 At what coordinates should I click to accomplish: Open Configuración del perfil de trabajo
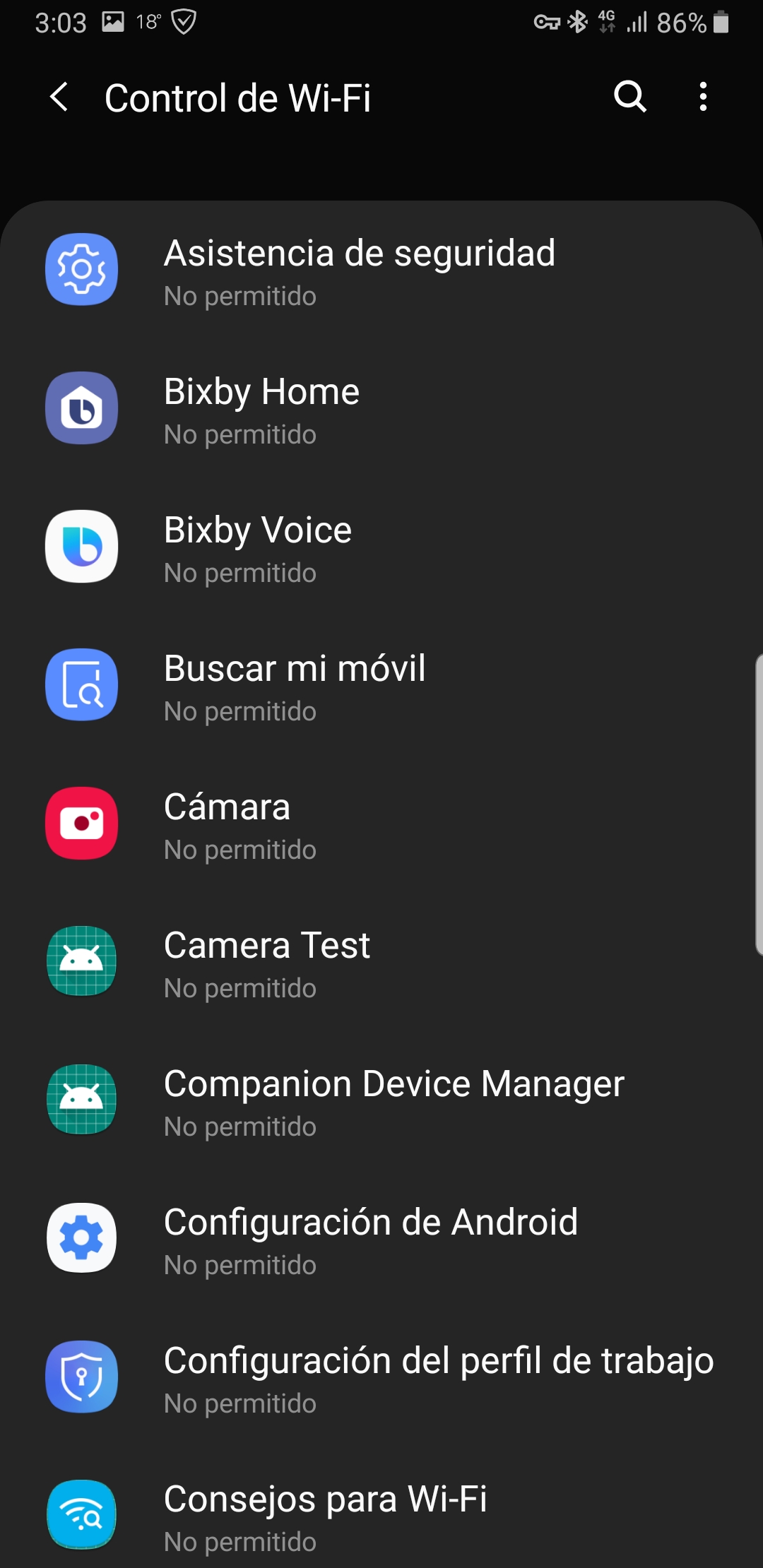[381, 1378]
